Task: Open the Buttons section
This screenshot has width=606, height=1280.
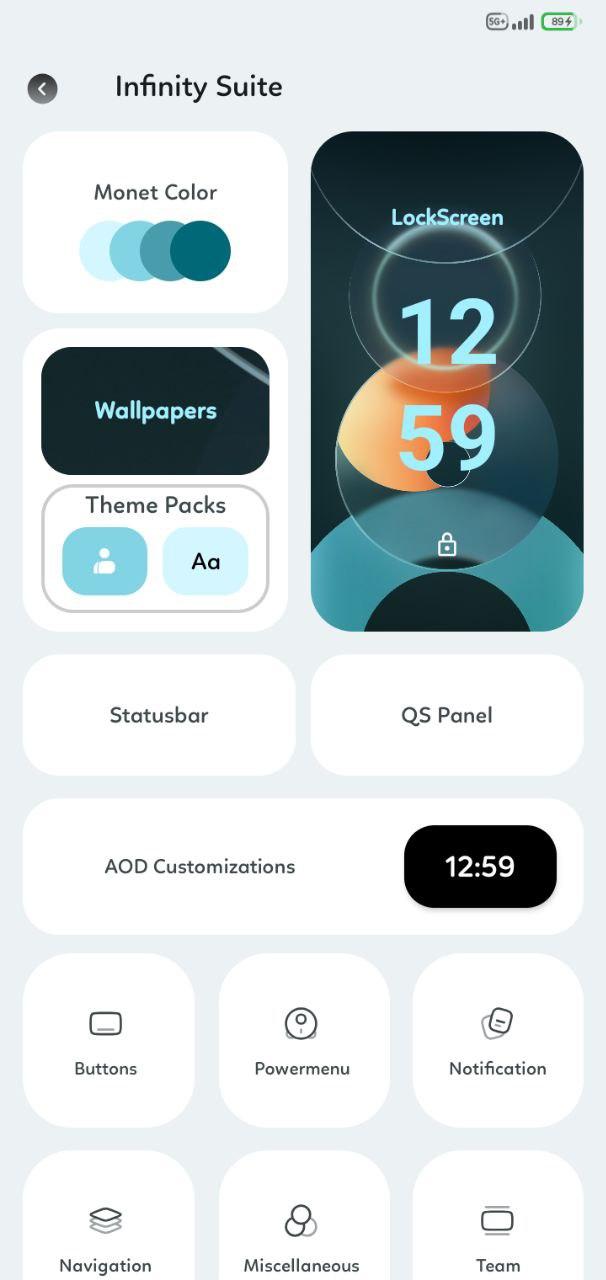Action: 108,1040
